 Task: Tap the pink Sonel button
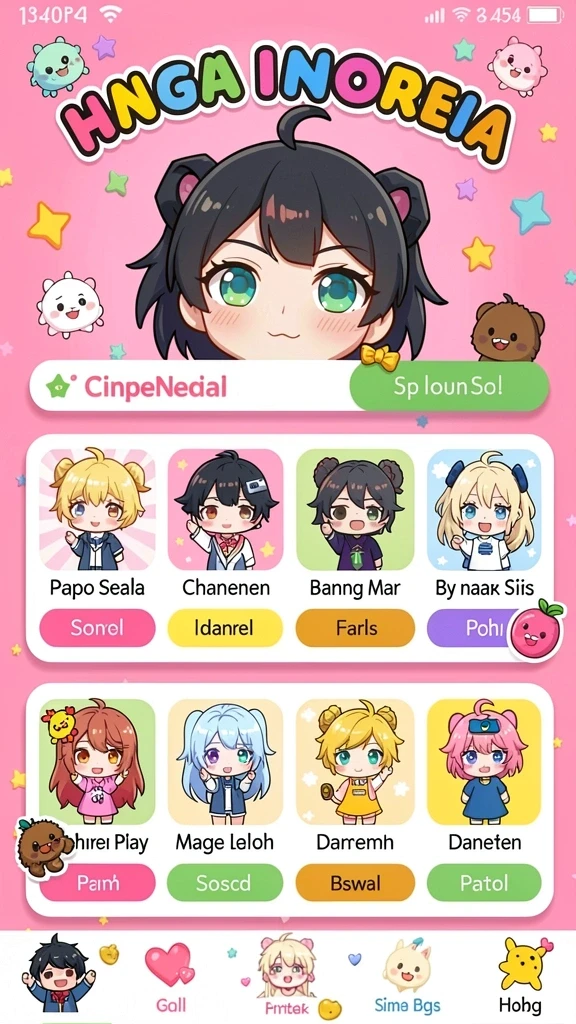click(97, 628)
